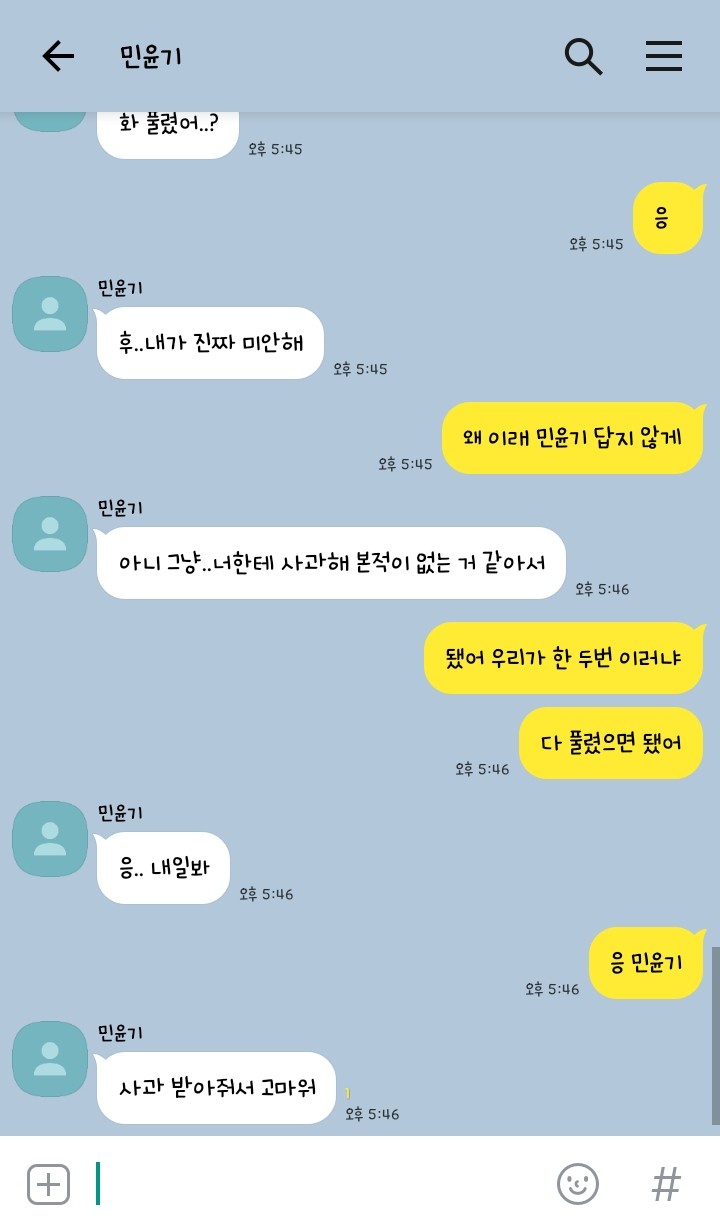Search messages in this chat

pyautogui.click(x=583, y=57)
